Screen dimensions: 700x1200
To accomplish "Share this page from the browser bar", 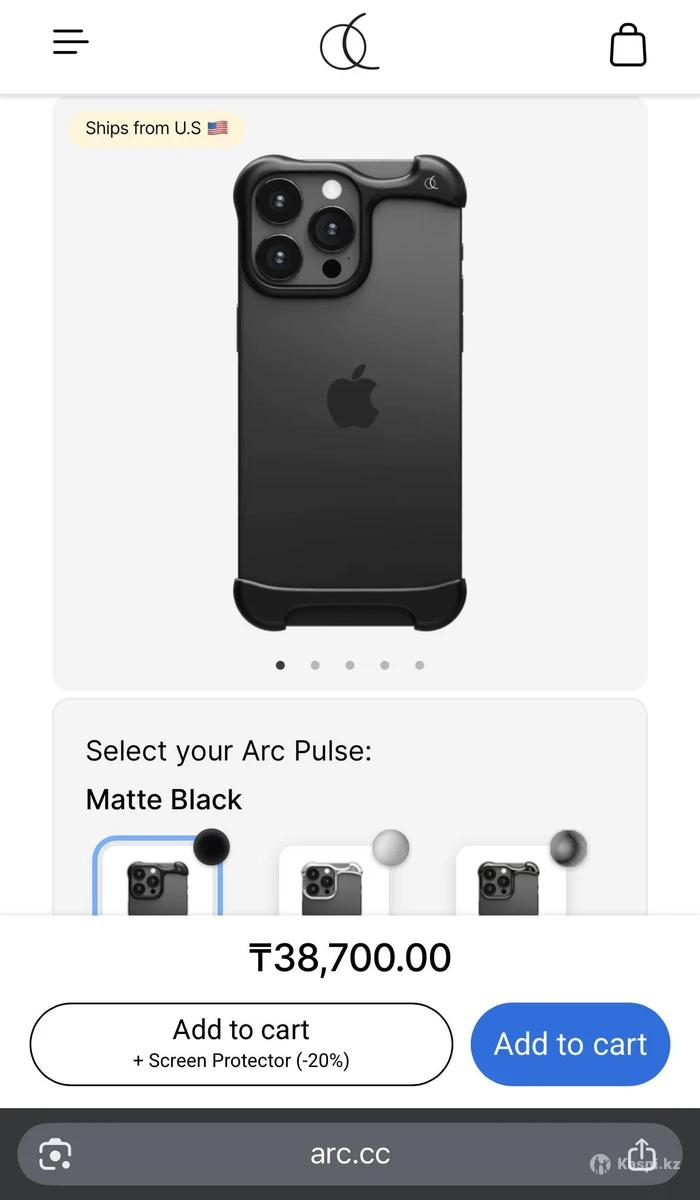I will [x=641, y=1153].
